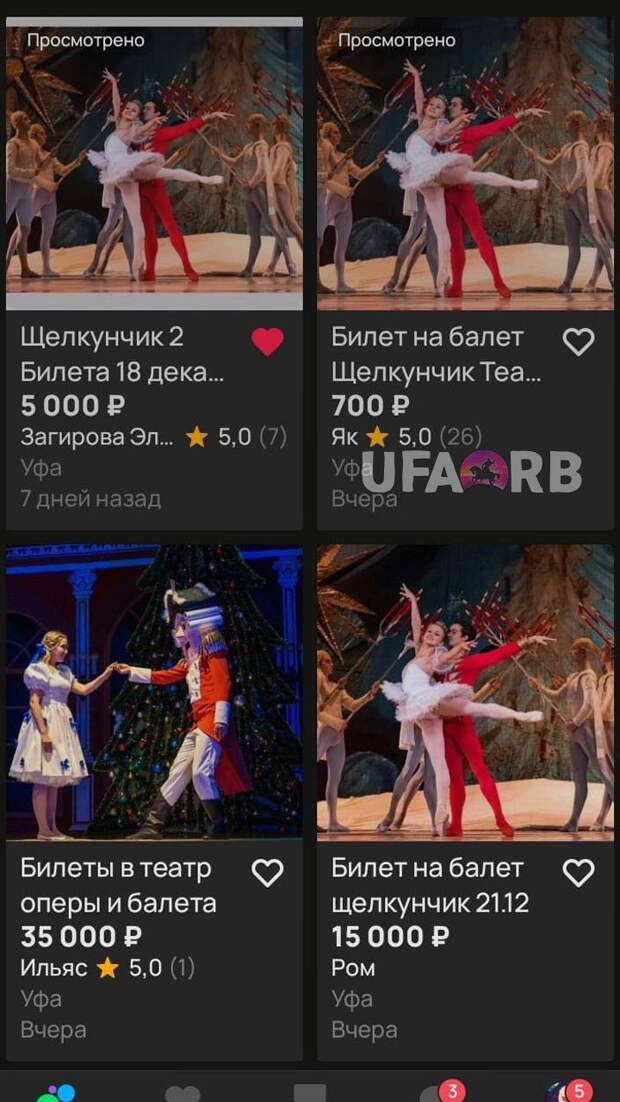This screenshot has width=620, height=1102.
Task: Open the 35 000 ₽ opera theatre tickets listing
Action: click(x=154, y=692)
